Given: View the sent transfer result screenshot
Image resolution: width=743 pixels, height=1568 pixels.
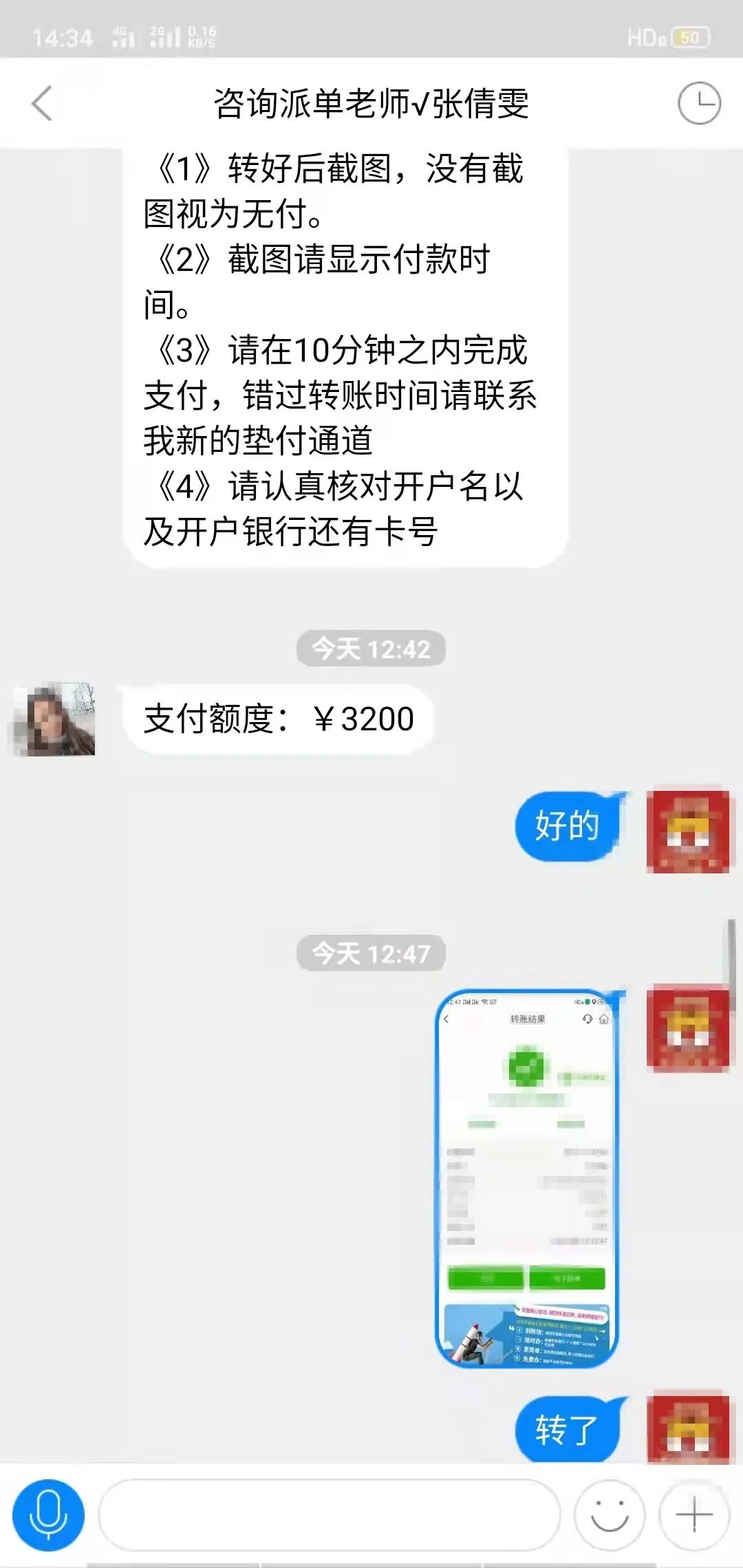Looking at the screenshot, I should click(527, 1178).
